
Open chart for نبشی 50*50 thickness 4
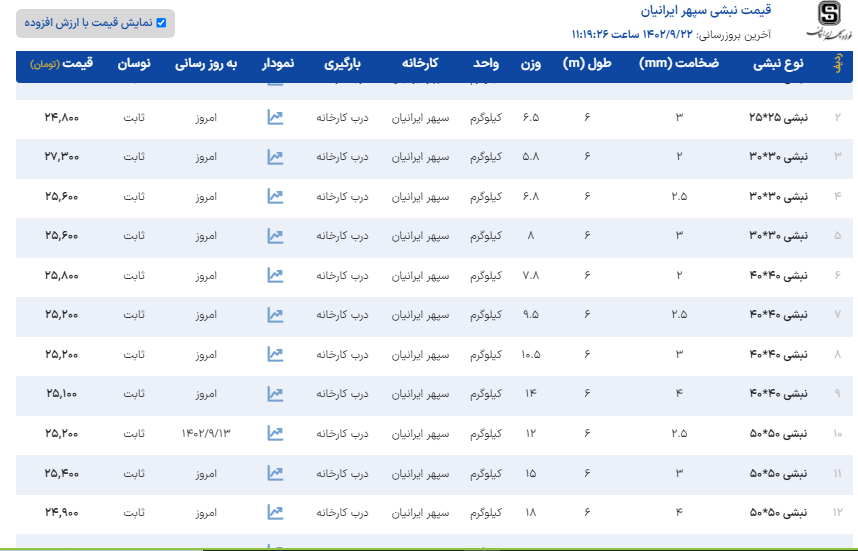click(x=276, y=512)
